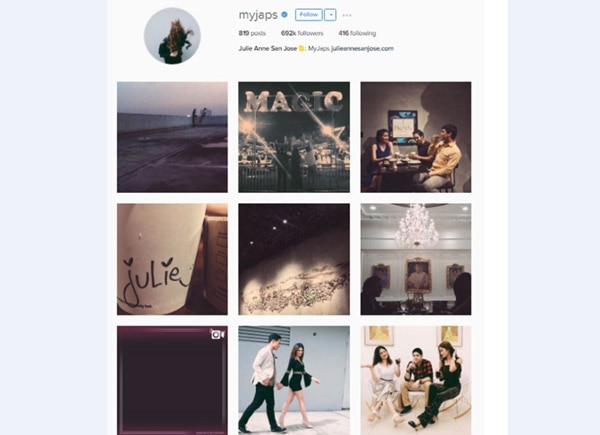The image size is (600, 435).
Task: Follow the myjaps account
Action: coord(308,15)
